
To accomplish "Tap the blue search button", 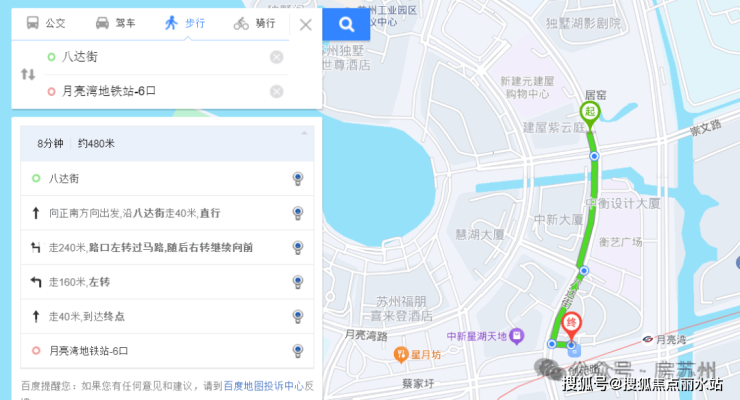I will pyautogui.click(x=347, y=24).
